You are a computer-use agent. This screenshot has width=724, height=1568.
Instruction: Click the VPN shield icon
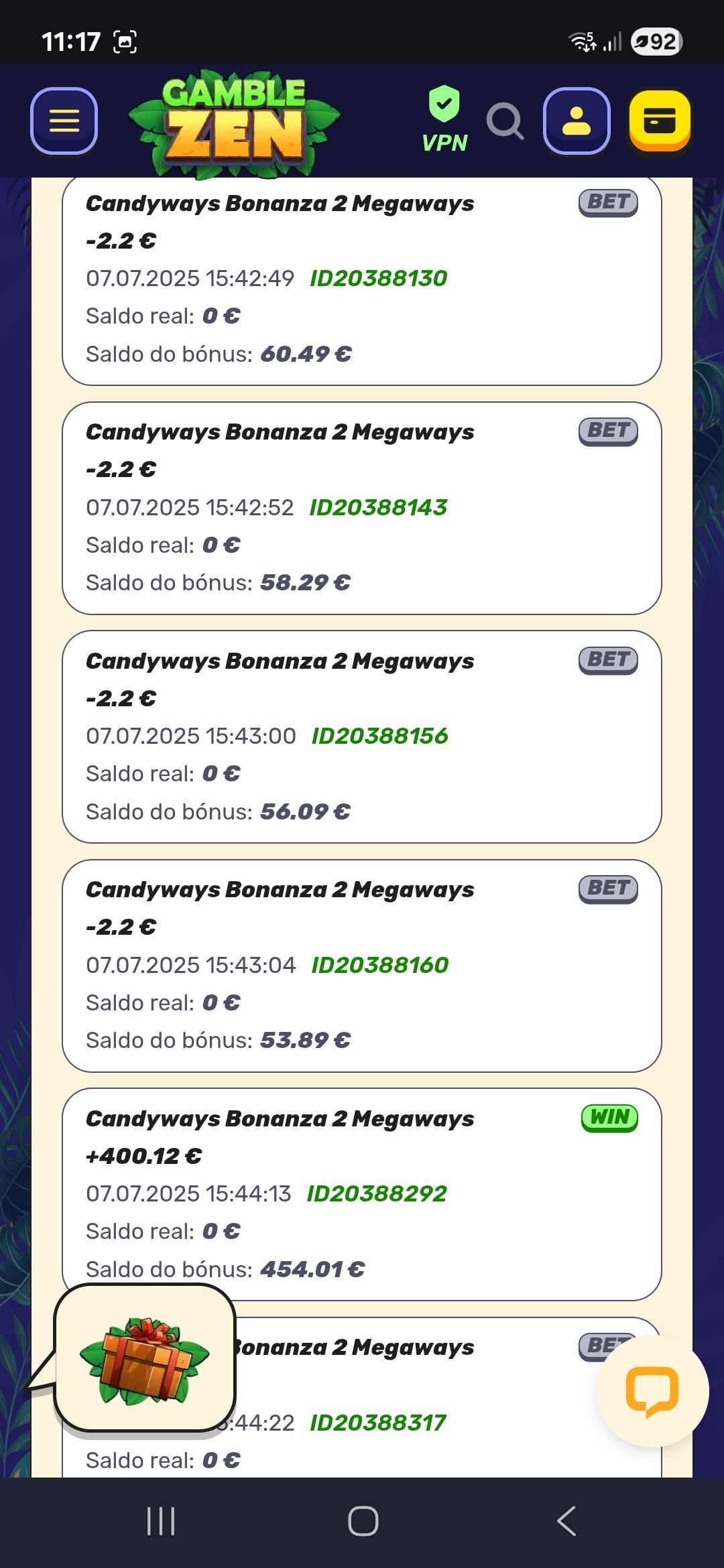click(x=444, y=114)
